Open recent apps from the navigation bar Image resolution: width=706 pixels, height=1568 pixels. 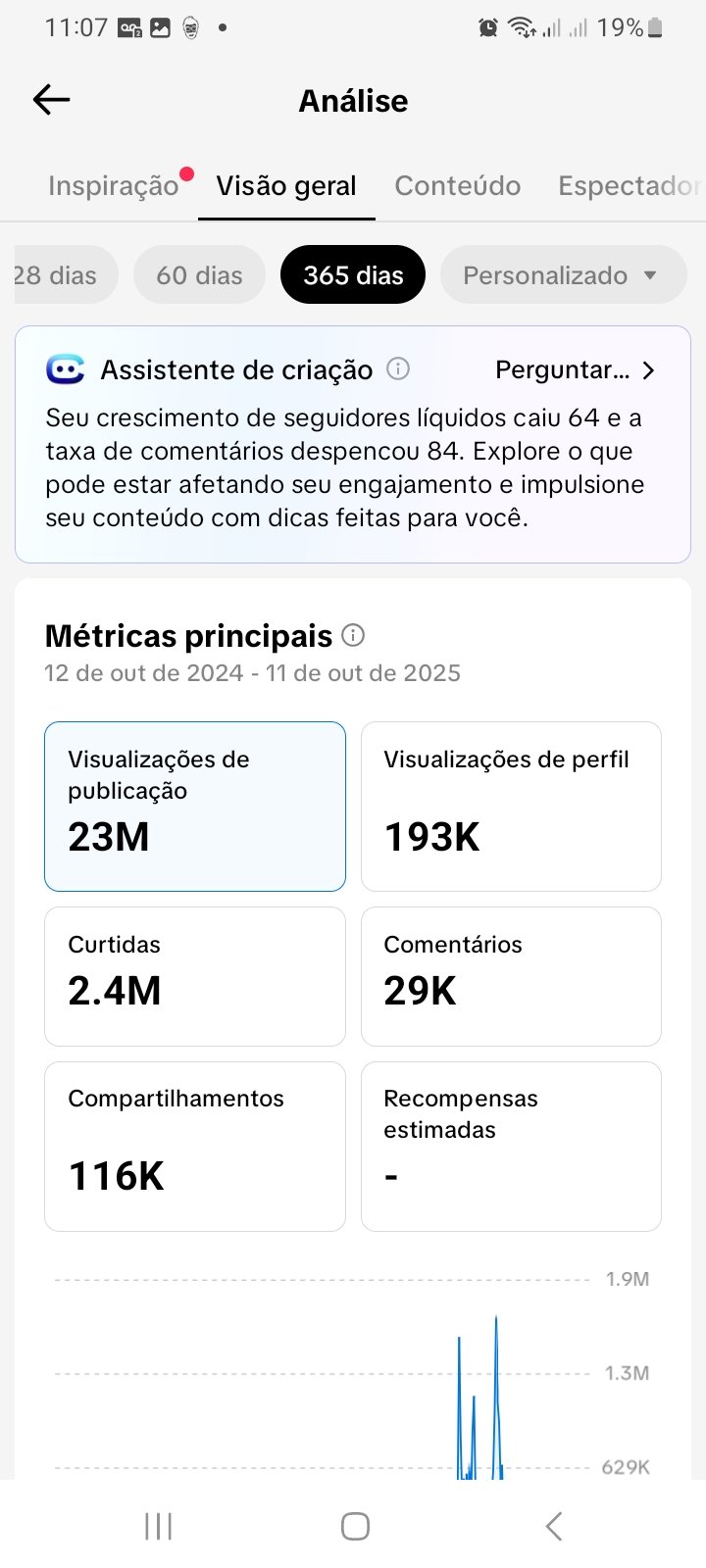tap(158, 1526)
